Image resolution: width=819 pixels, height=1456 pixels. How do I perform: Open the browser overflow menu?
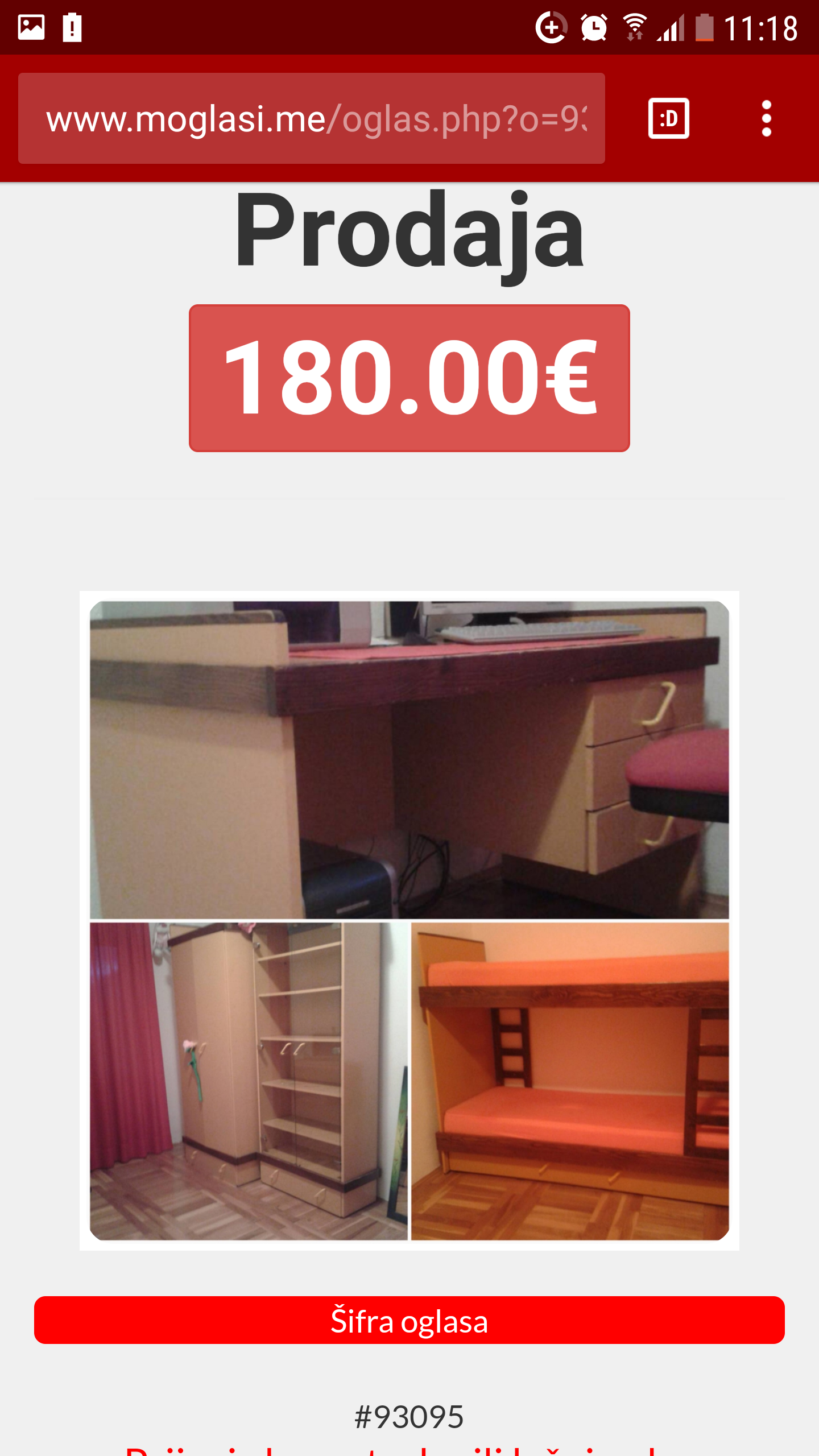coord(766,118)
